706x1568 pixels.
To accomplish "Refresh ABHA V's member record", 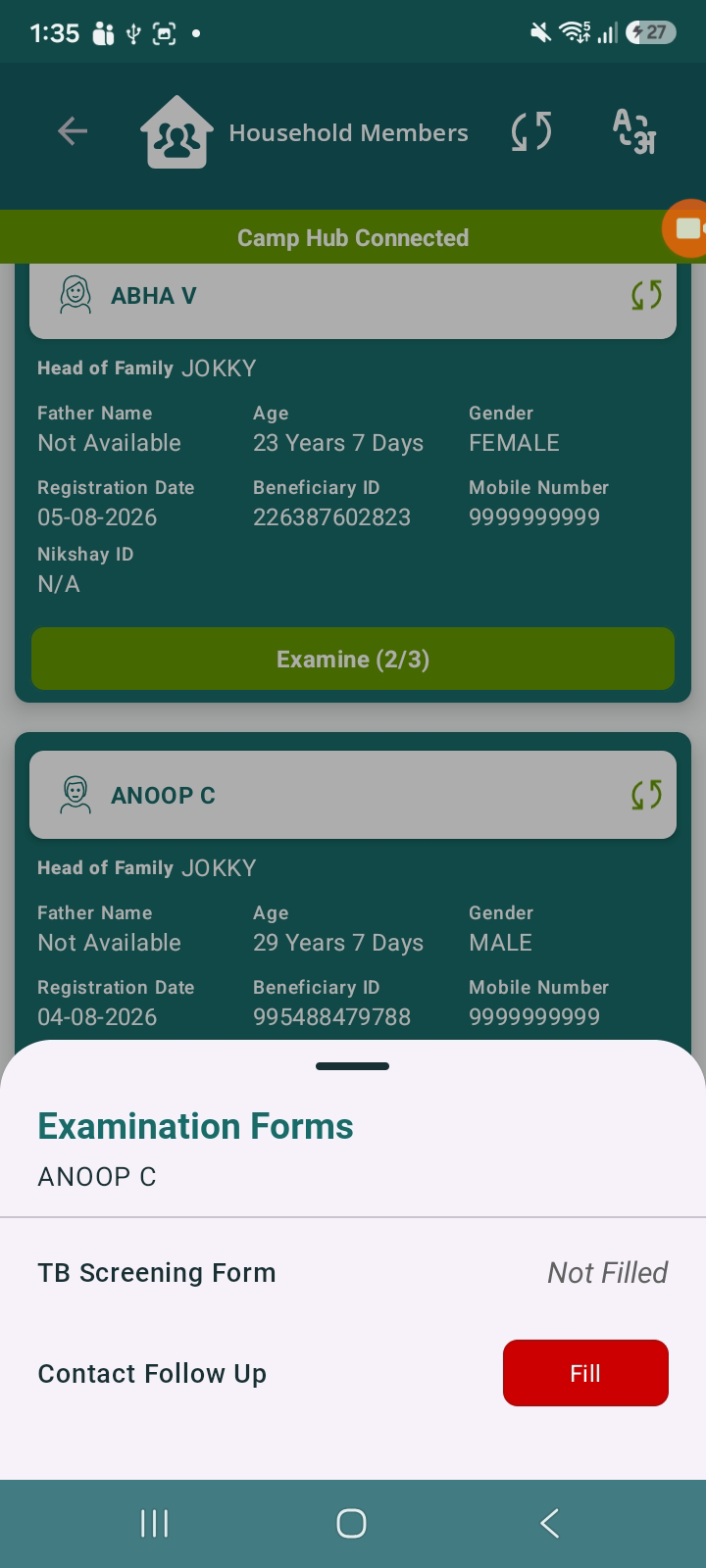I will pos(646,295).
